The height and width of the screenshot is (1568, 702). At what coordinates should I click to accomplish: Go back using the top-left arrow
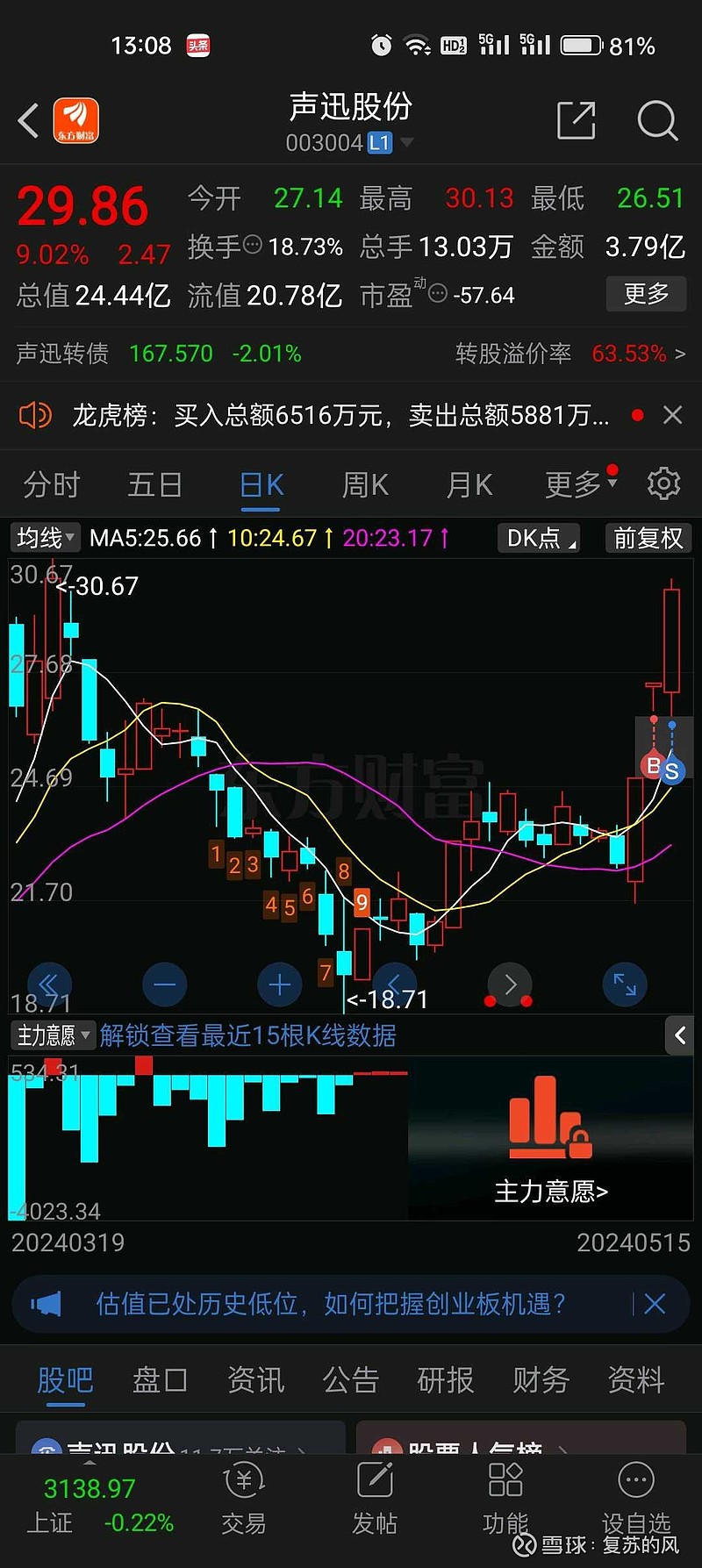click(28, 120)
